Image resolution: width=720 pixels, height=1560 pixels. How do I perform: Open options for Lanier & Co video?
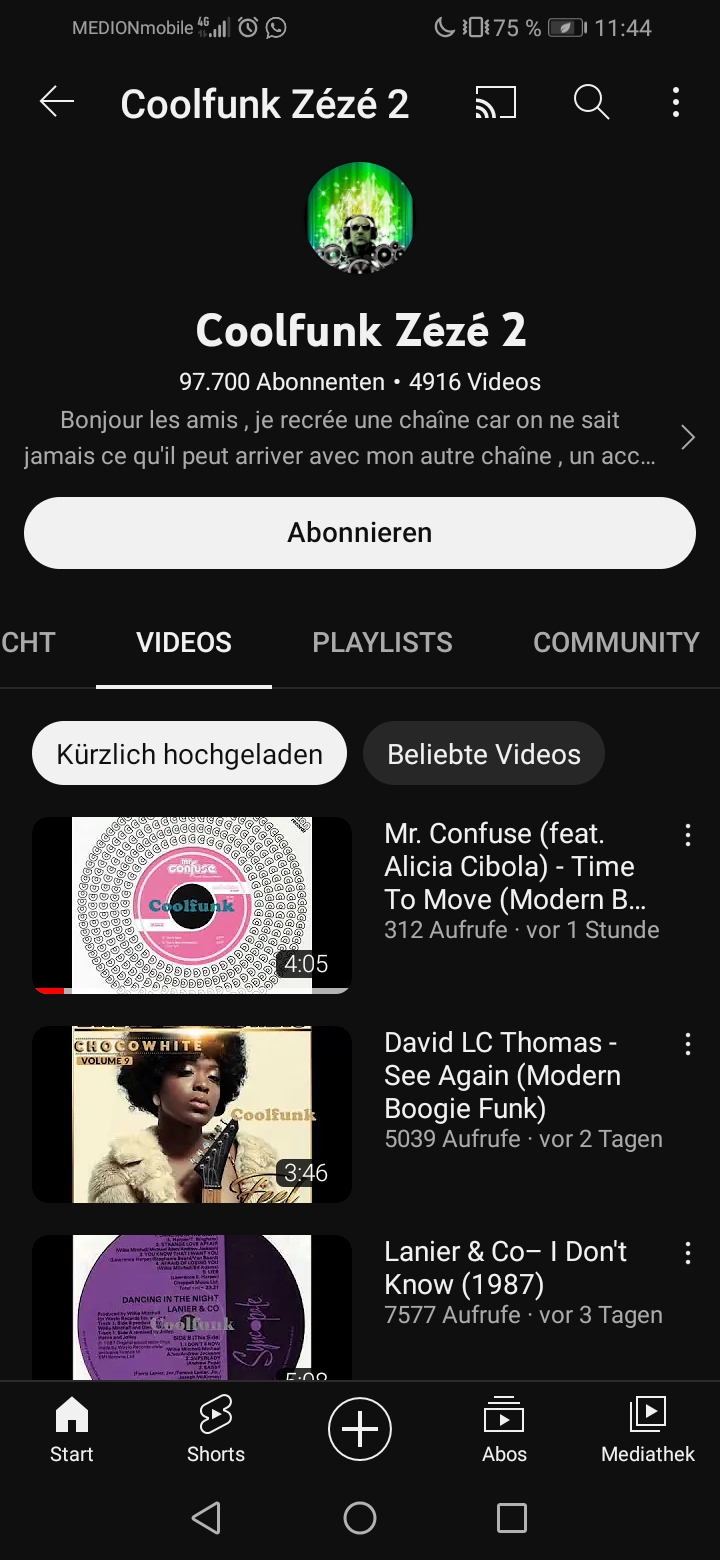coord(687,1254)
